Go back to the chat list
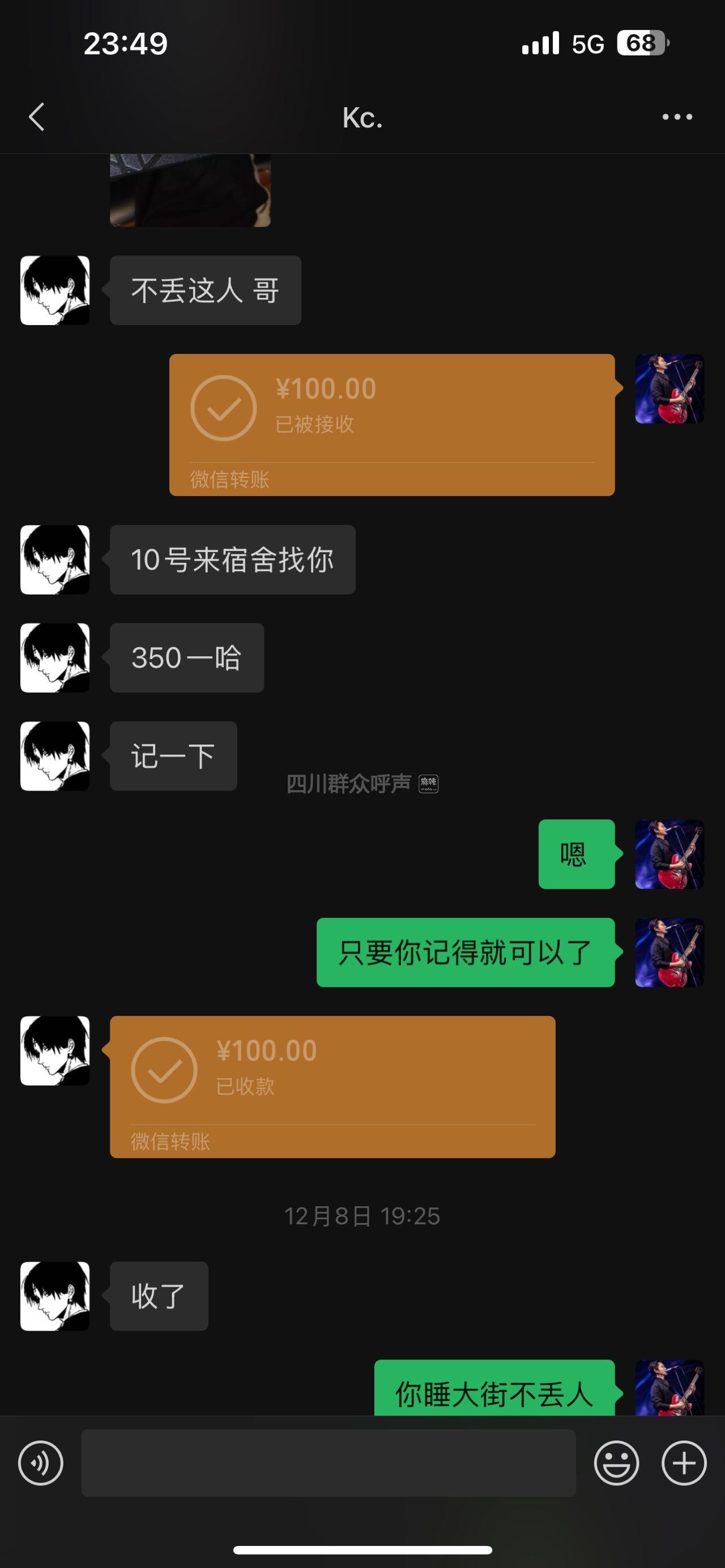 [x=36, y=117]
